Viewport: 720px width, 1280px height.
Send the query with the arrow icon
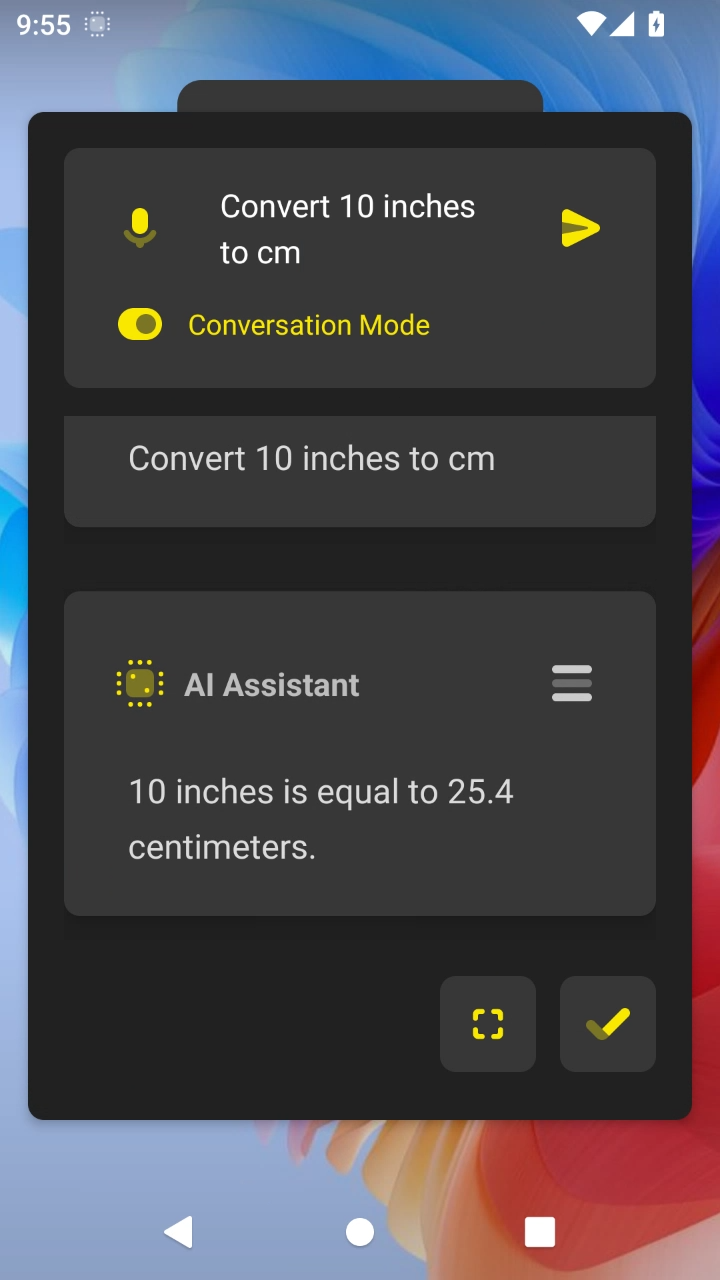(580, 228)
